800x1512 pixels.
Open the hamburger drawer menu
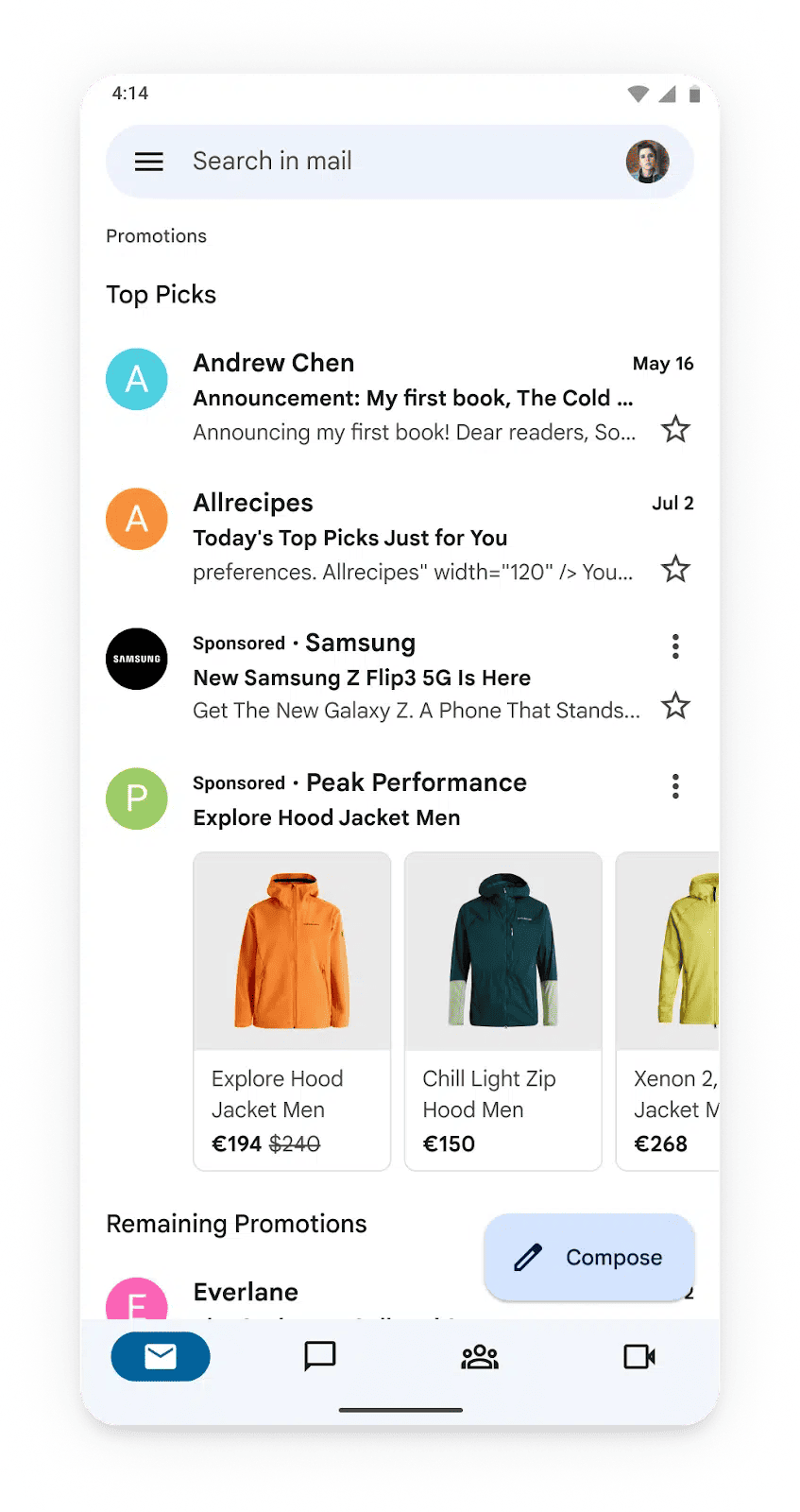click(149, 162)
